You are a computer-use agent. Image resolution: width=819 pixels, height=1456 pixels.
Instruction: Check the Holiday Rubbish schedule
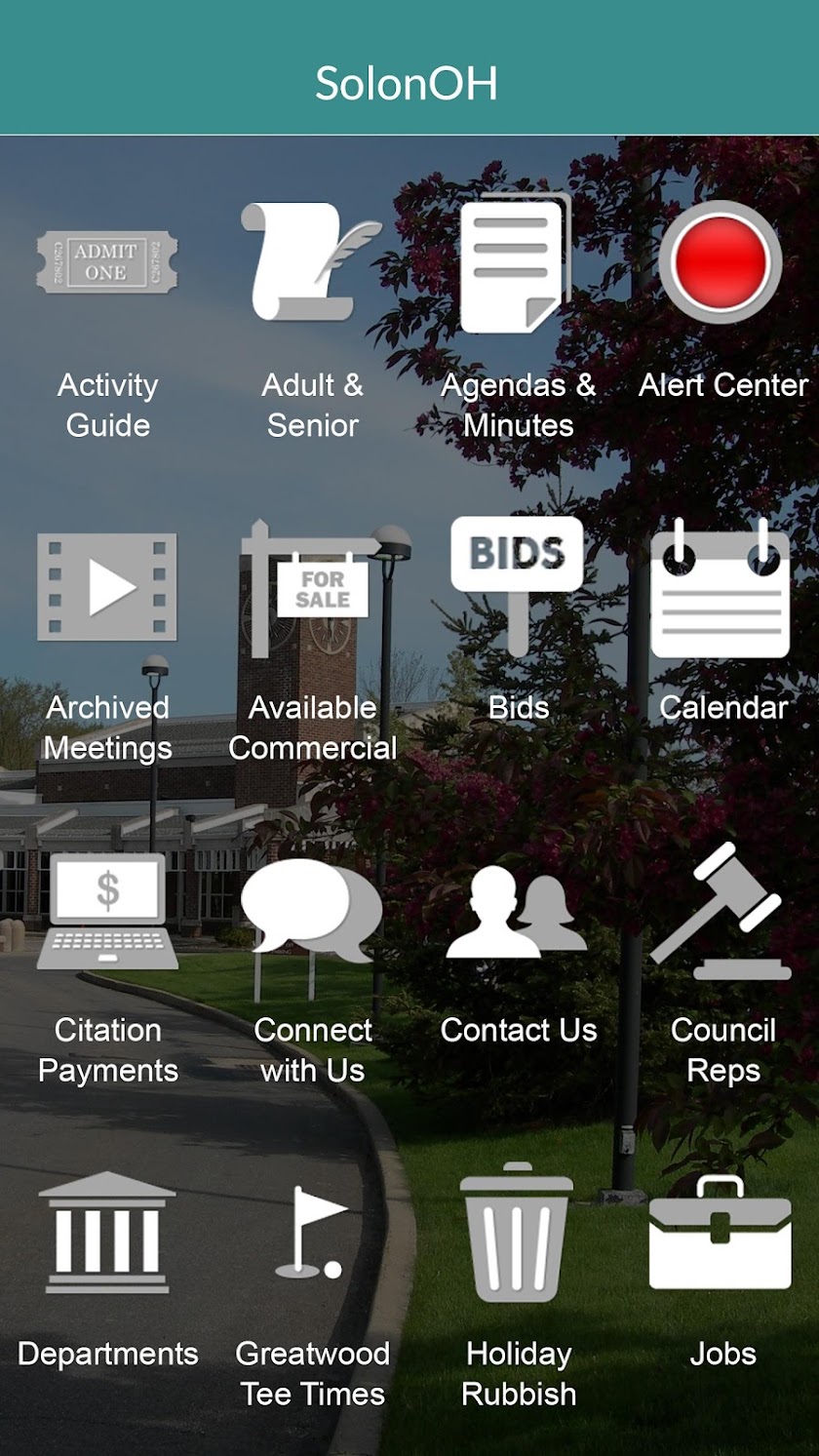click(x=517, y=1234)
